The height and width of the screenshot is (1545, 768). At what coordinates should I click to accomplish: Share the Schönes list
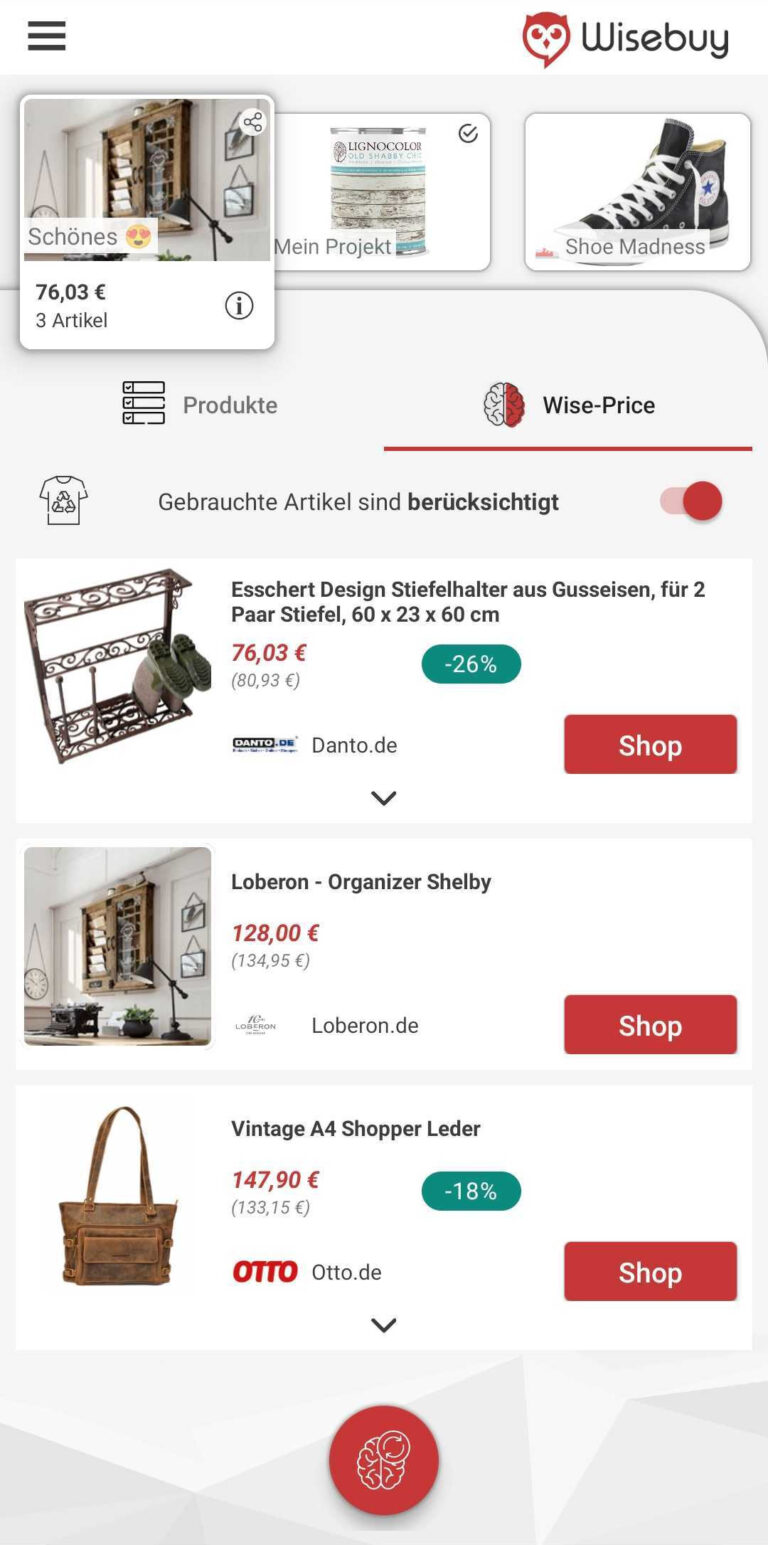[253, 122]
